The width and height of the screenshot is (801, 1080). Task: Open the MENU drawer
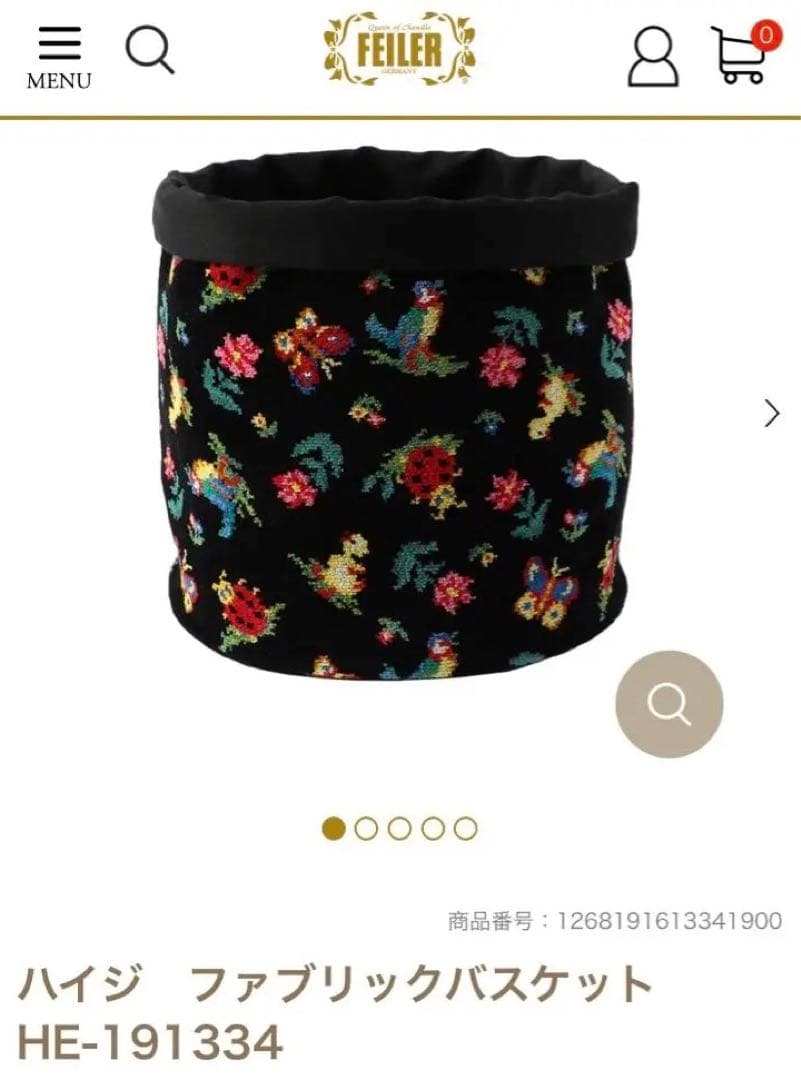(58, 57)
